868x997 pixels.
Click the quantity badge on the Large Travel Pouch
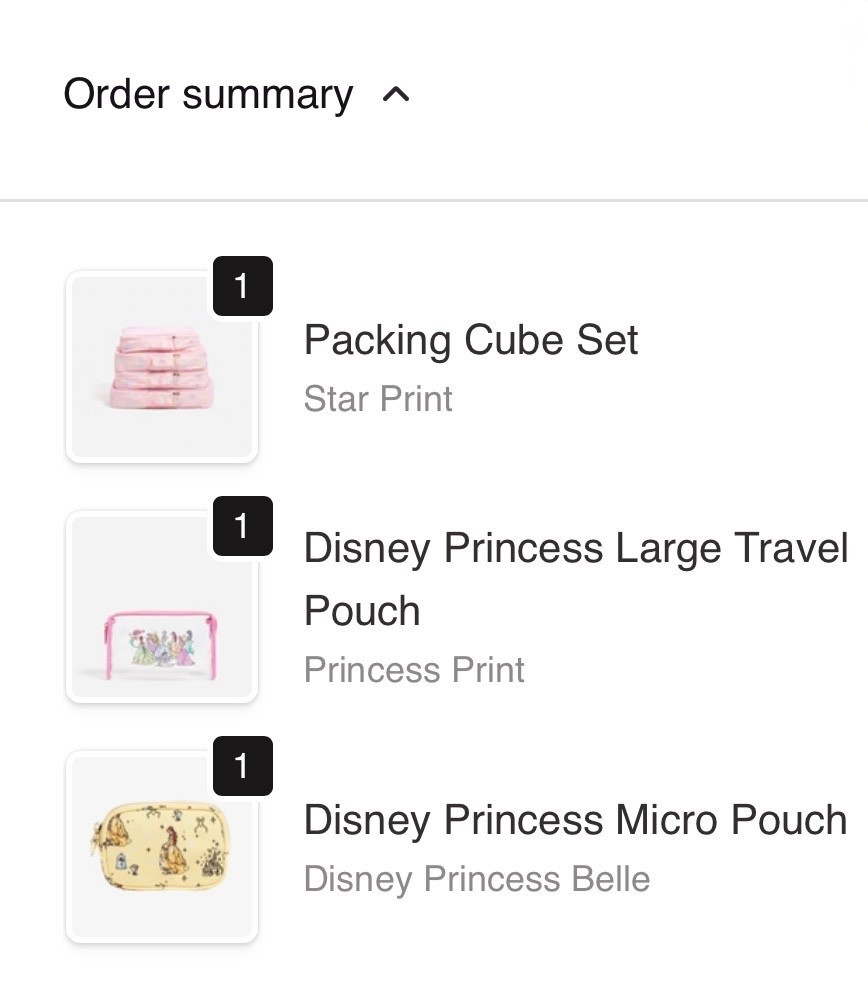(x=243, y=527)
